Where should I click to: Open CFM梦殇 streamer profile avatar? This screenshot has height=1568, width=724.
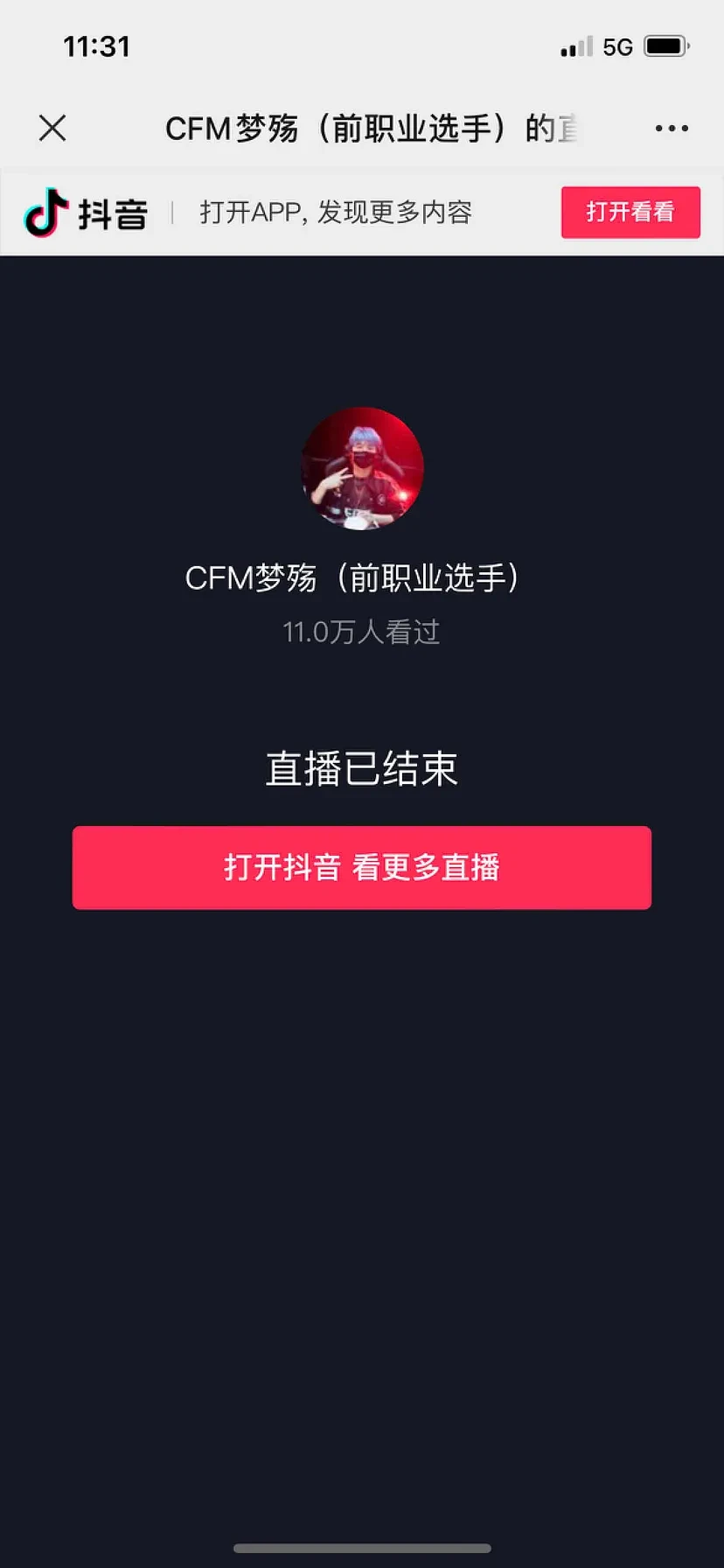pos(362,468)
